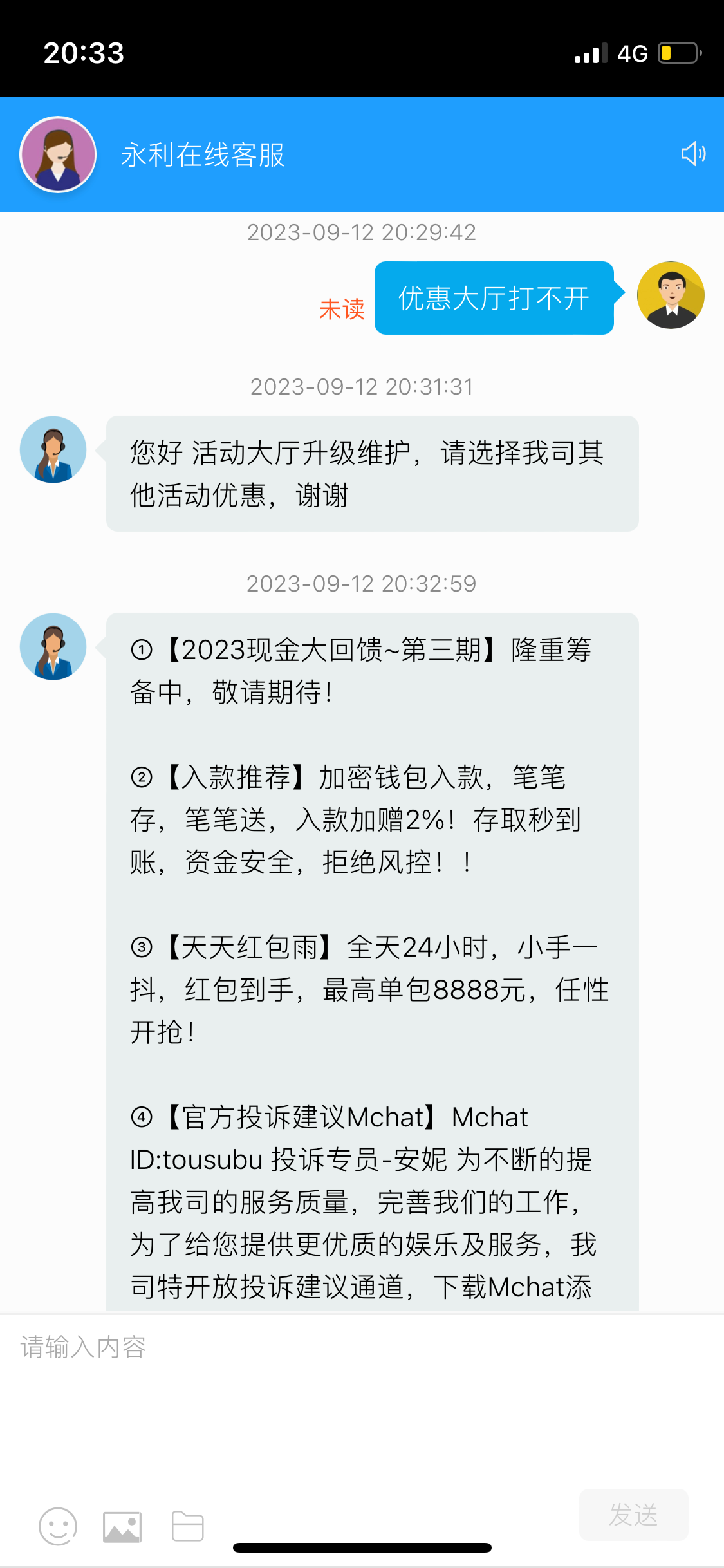Tap the 发送 send button
Screen dimensions: 724x1568
[633, 1515]
